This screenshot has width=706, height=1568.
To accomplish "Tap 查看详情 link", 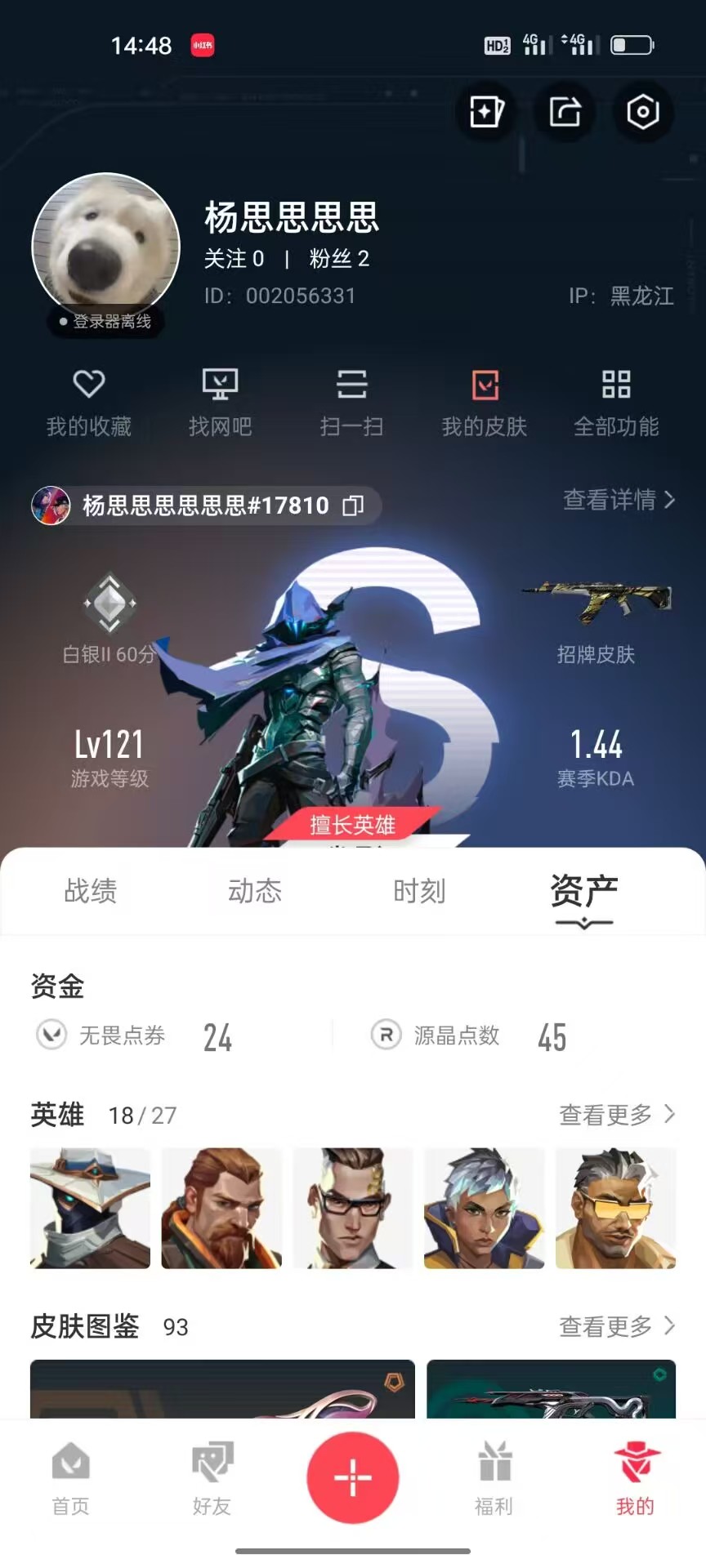I will point(619,500).
